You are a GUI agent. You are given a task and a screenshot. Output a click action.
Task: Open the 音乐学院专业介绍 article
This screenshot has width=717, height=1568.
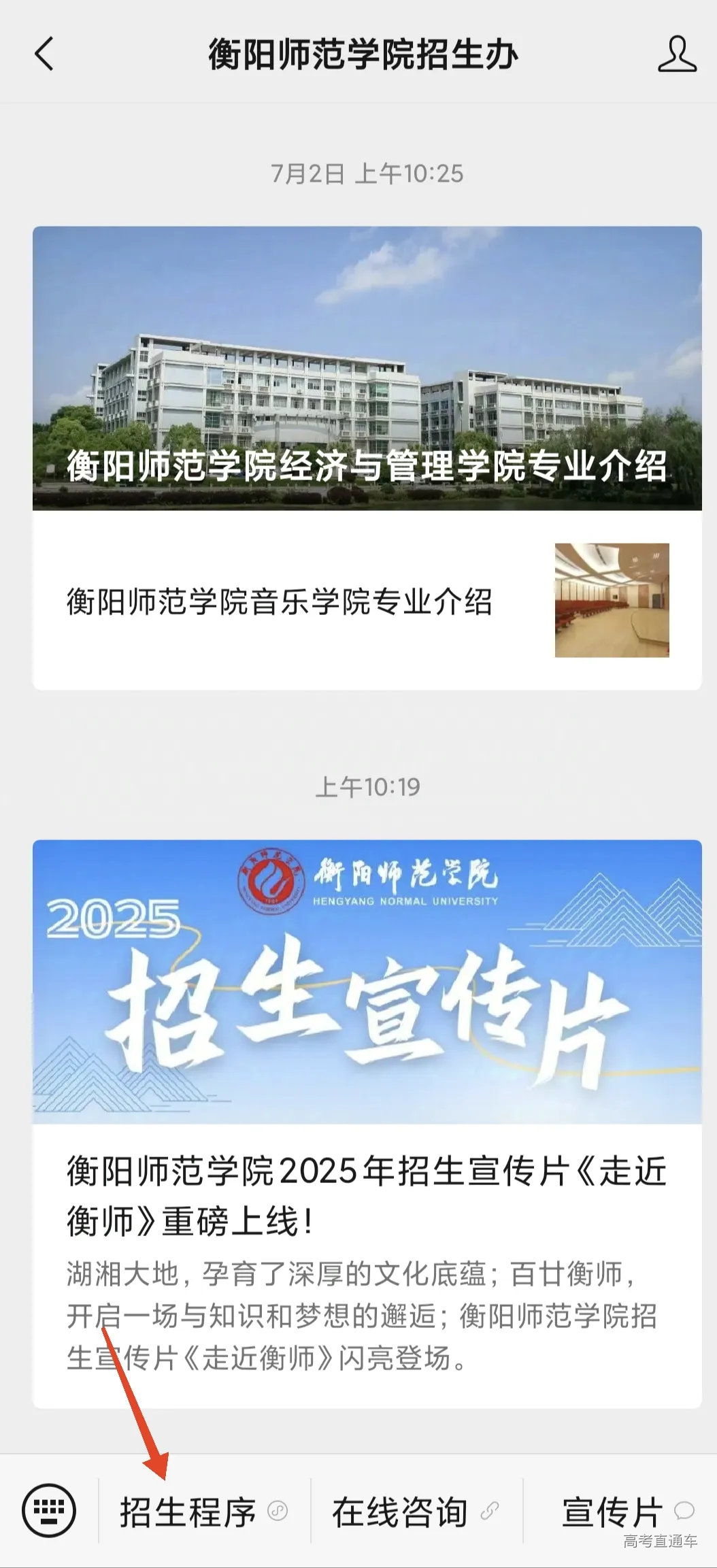coord(282,599)
